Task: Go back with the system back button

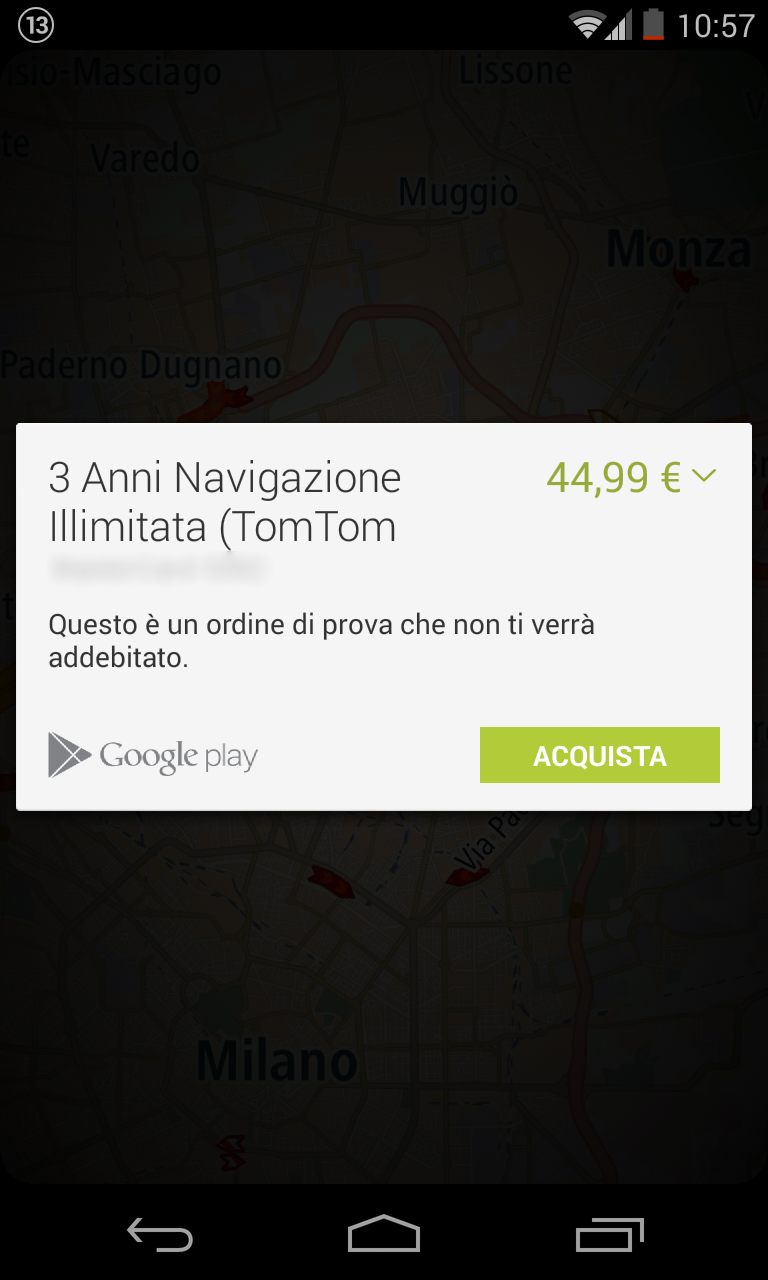Action: 160,1236
